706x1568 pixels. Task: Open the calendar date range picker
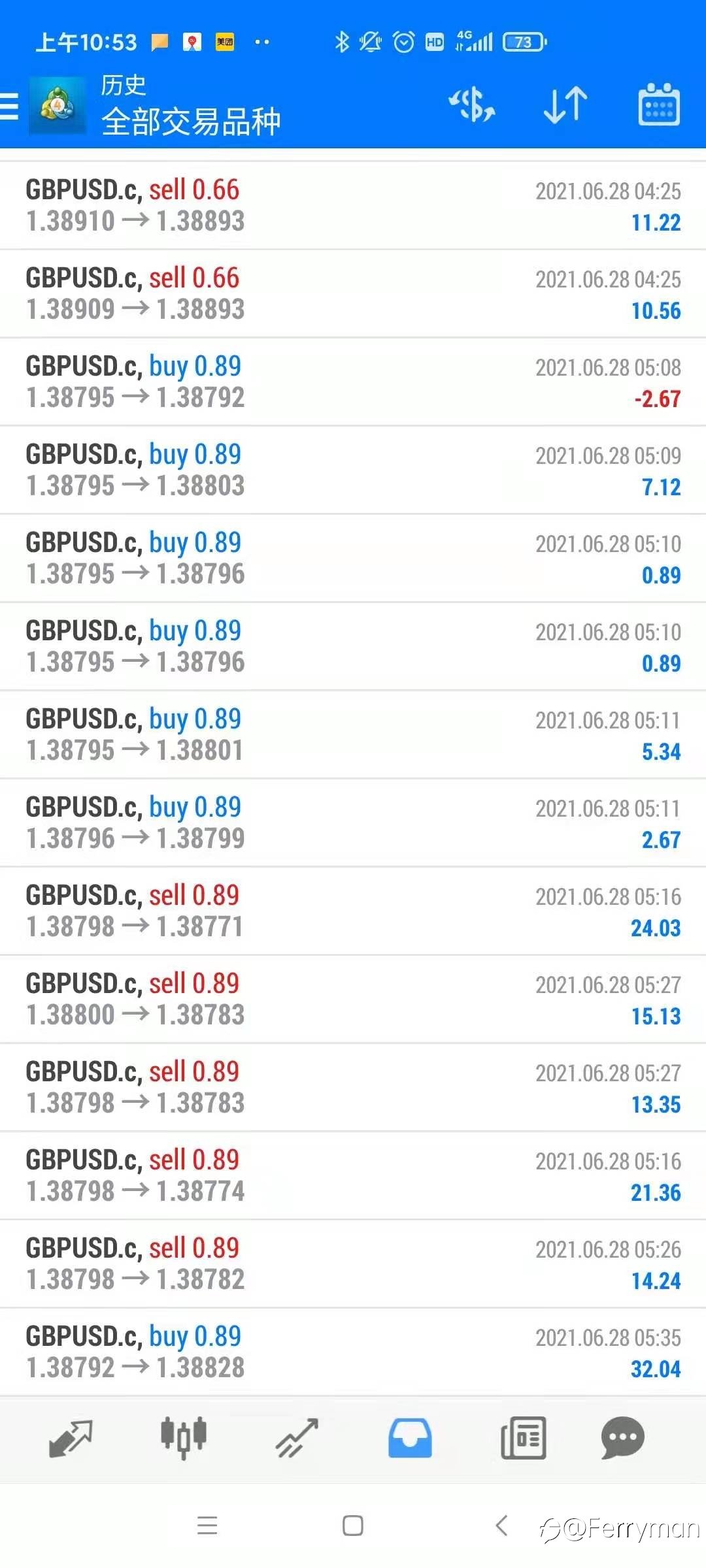(x=658, y=105)
